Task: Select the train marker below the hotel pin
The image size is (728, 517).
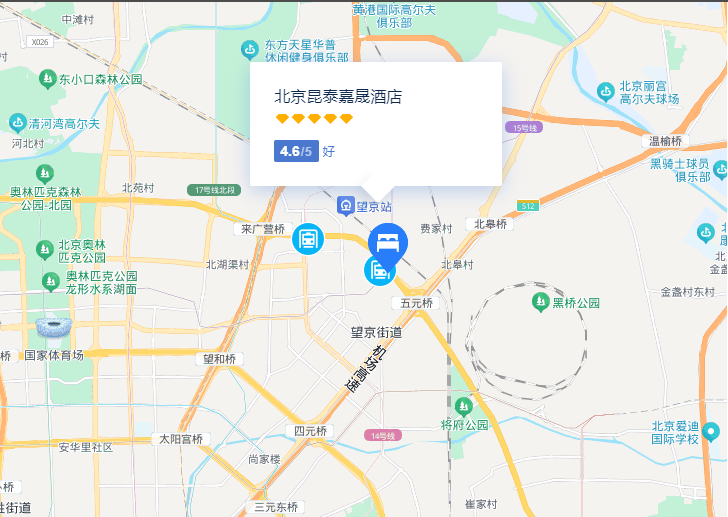Action: tap(379, 270)
